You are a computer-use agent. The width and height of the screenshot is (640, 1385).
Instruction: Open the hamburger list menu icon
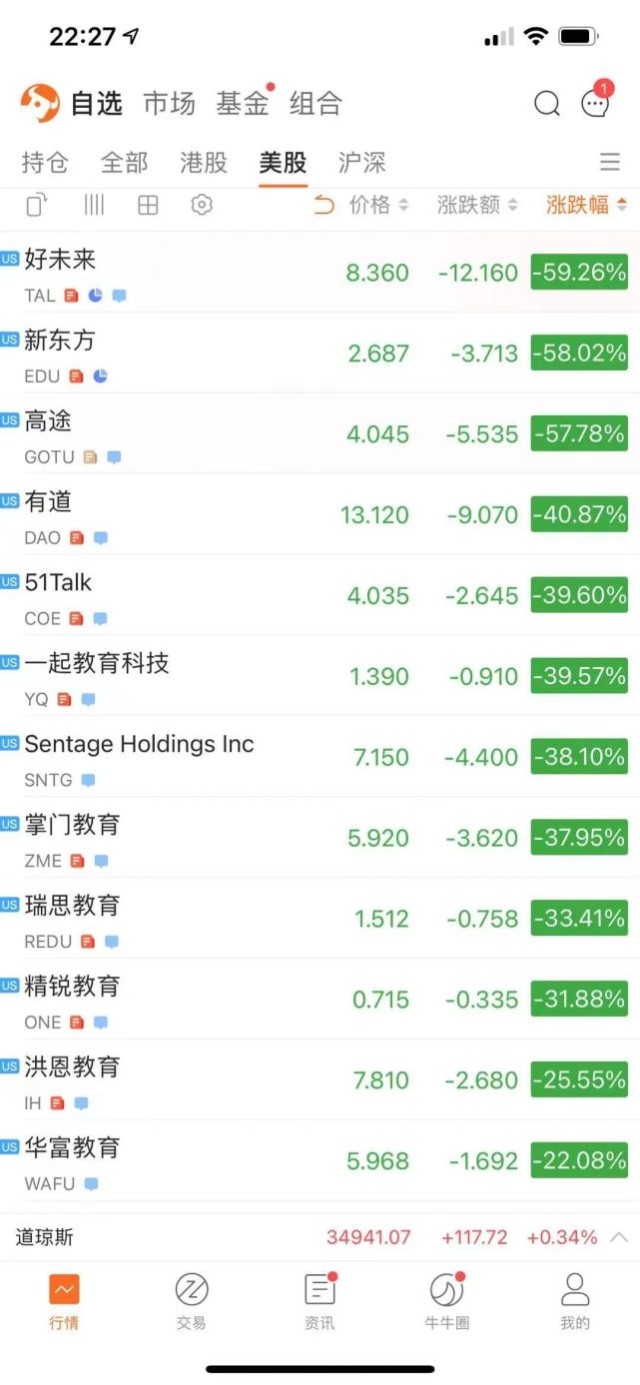[x=609, y=162]
